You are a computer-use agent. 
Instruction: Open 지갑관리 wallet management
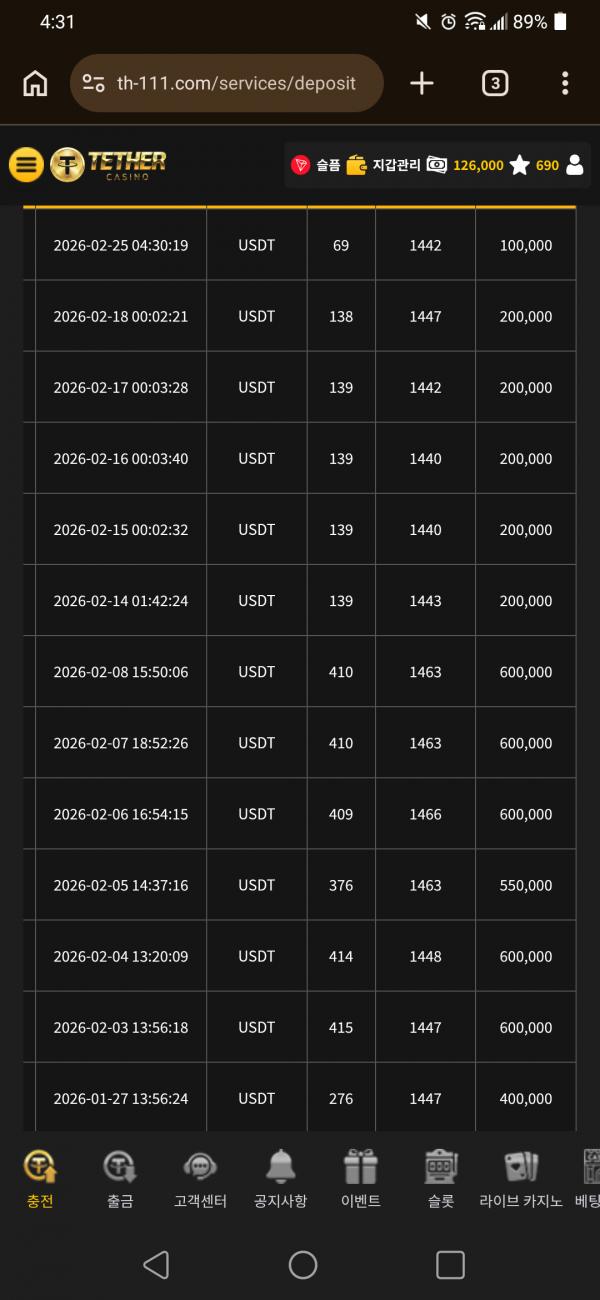coord(384,165)
